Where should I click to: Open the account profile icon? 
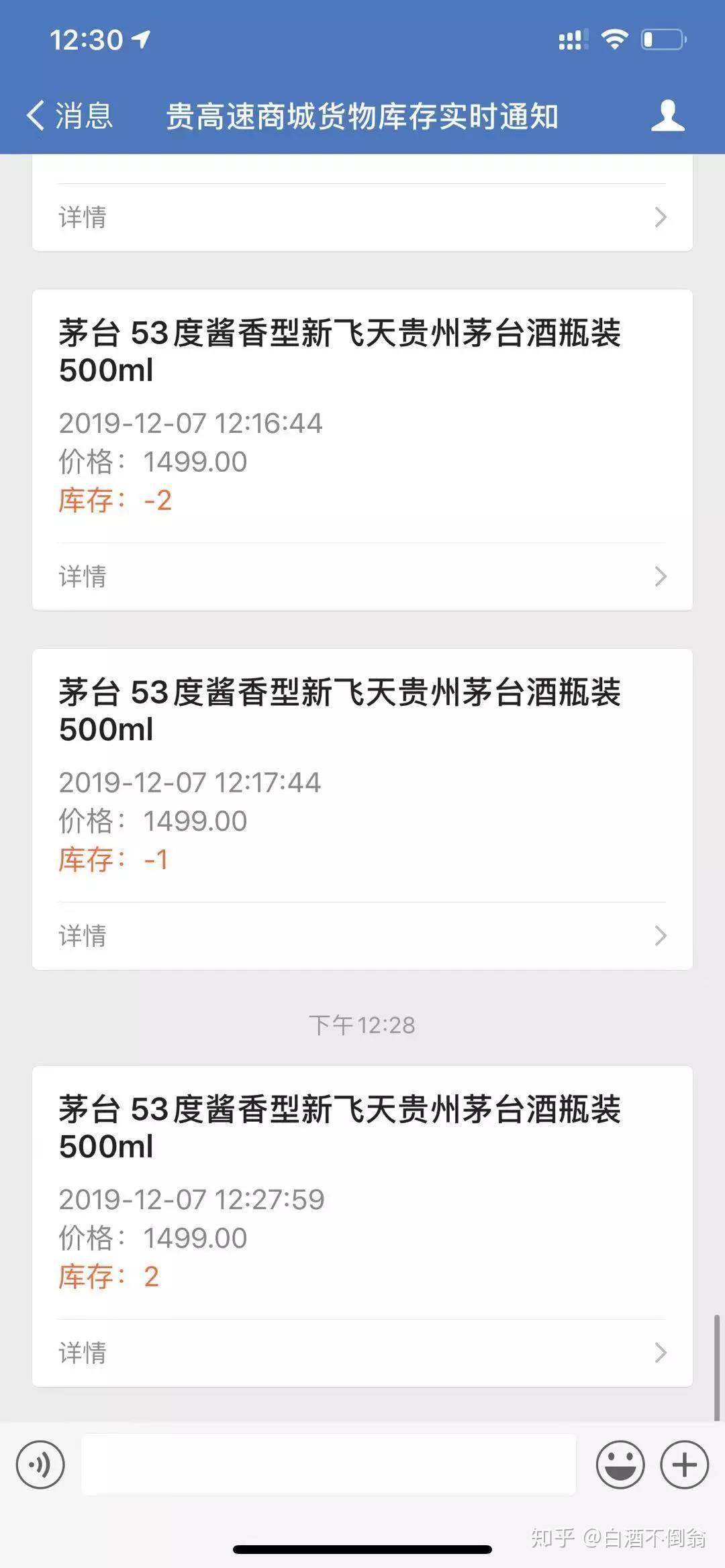tap(667, 115)
